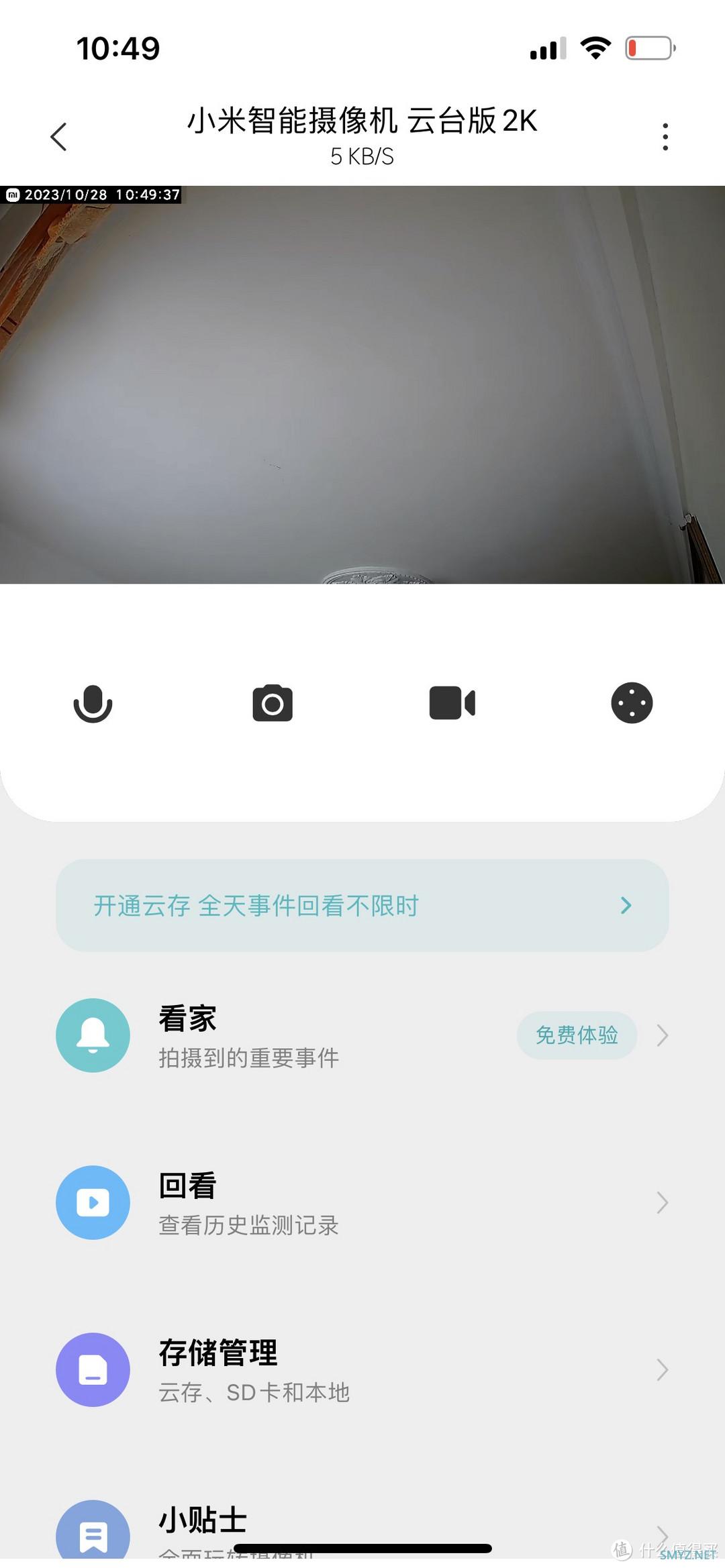Activate the microphone for voice talk
725x1568 pixels.
(93, 703)
